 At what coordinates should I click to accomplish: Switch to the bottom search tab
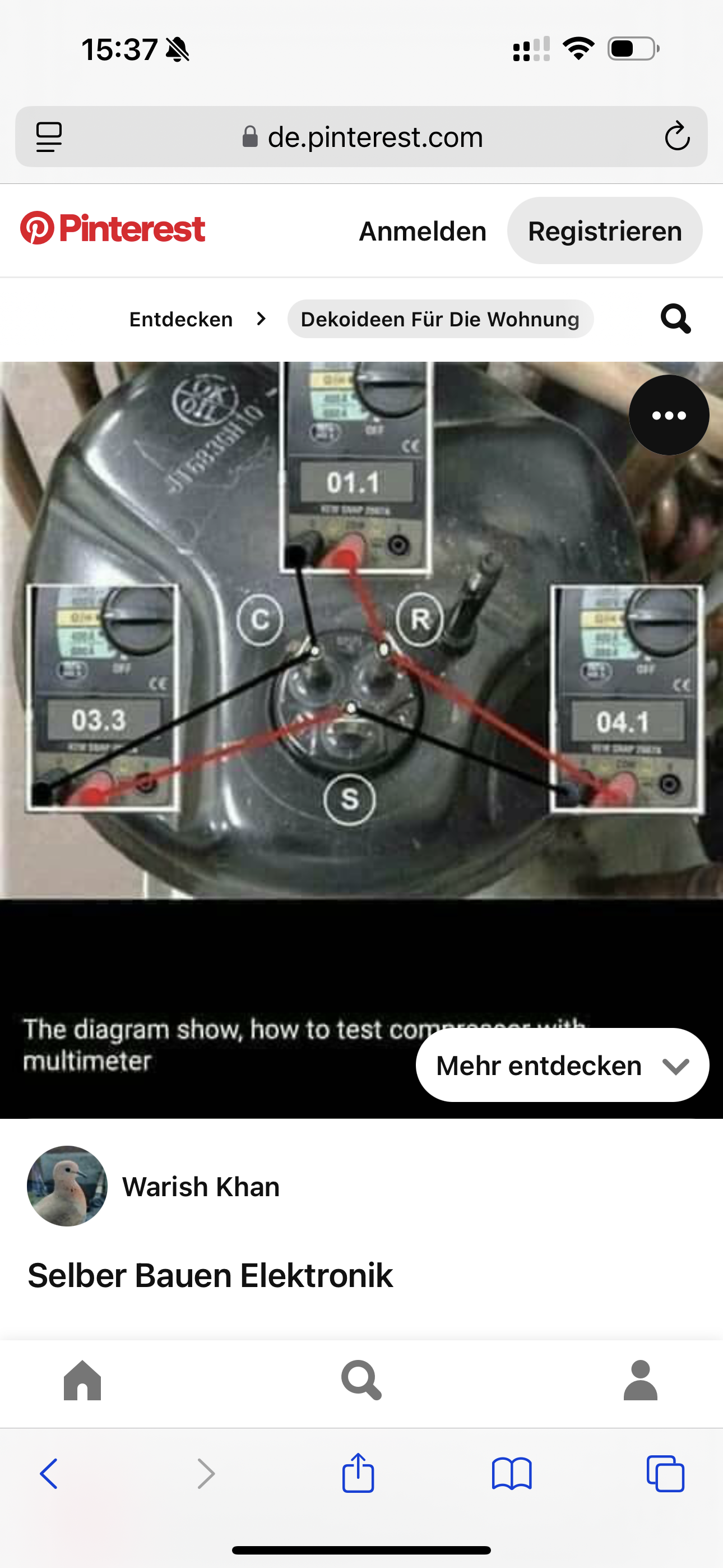pos(361,1380)
